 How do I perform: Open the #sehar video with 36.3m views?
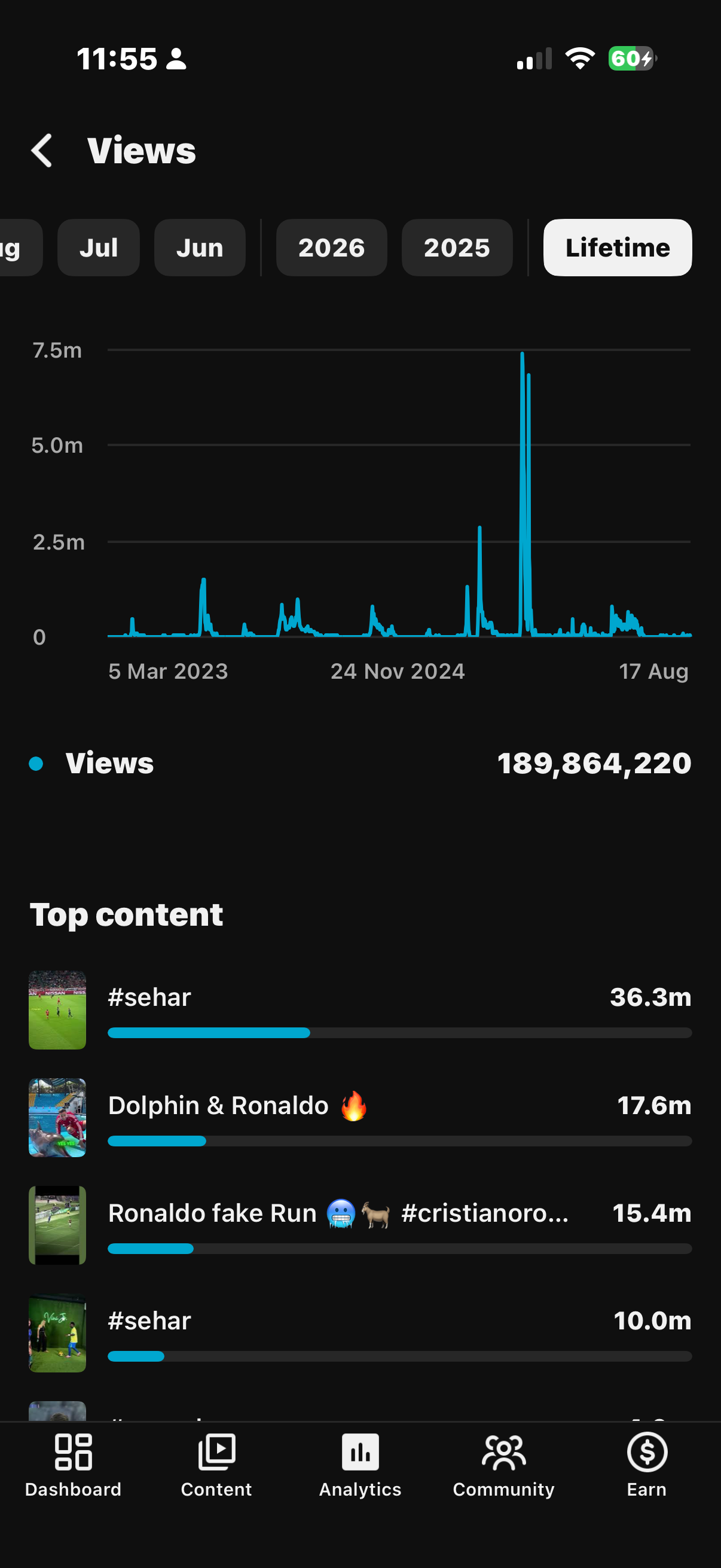click(360, 1010)
